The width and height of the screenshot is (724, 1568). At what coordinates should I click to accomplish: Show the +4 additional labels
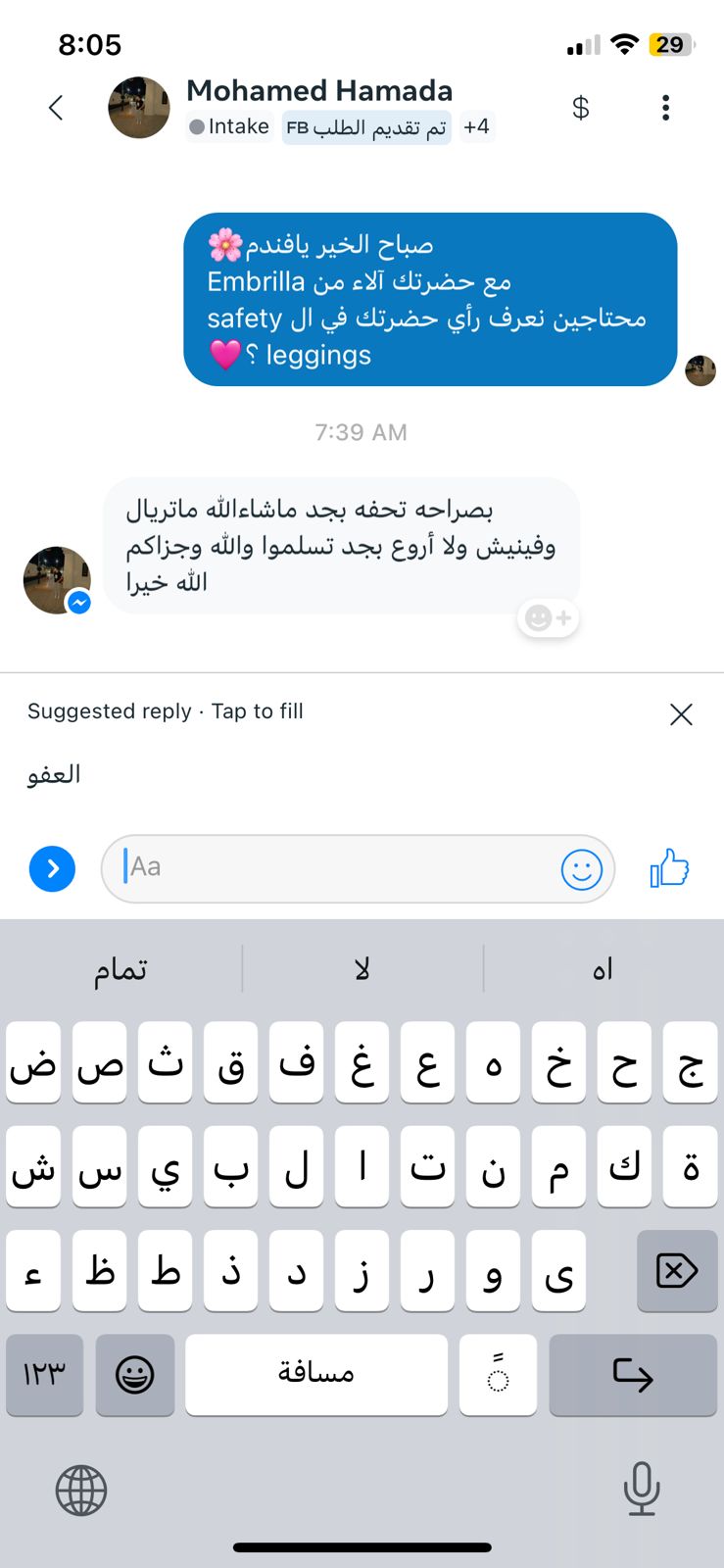(x=477, y=127)
